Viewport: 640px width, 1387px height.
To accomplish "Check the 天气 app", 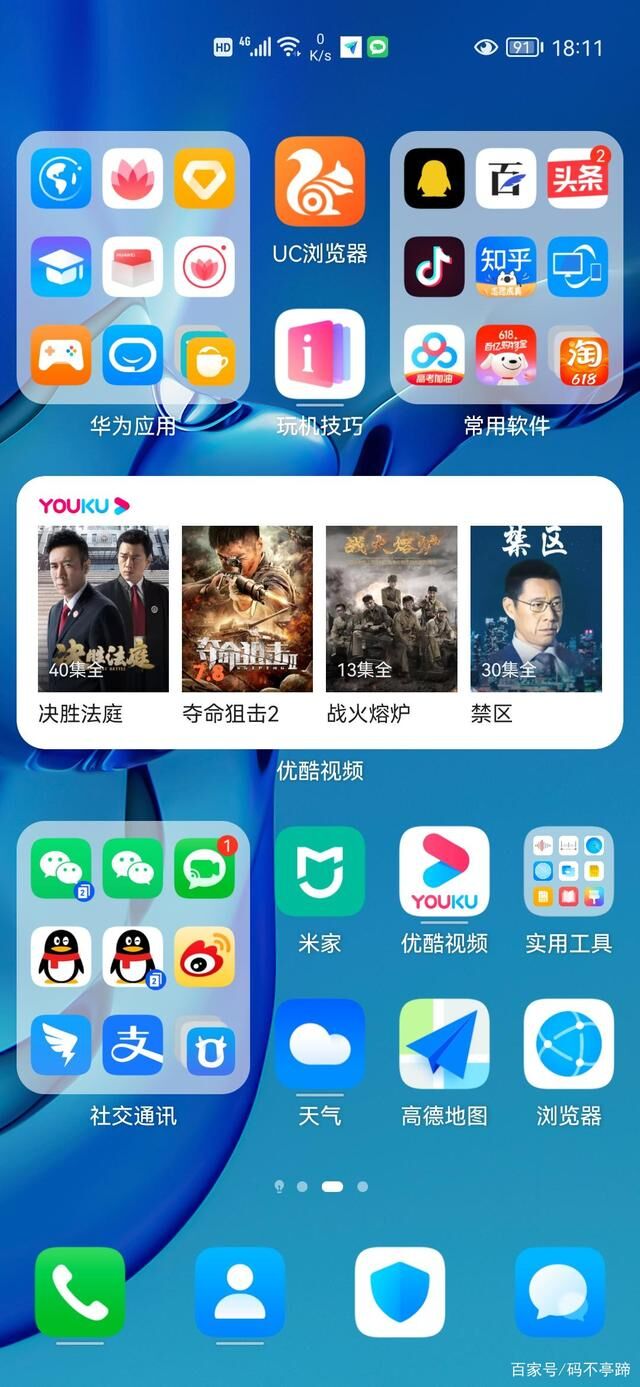I will pyautogui.click(x=319, y=1044).
